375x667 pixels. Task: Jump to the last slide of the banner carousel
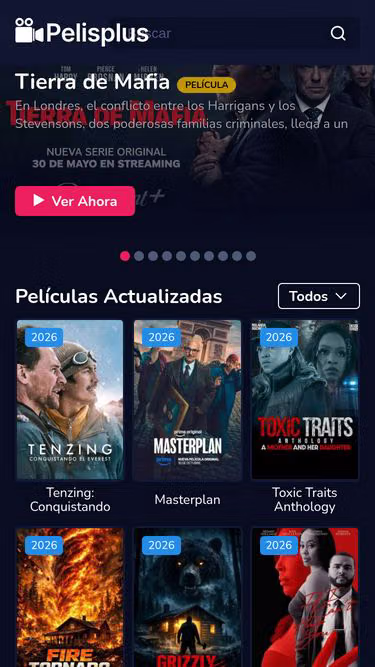tap(251, 256)
